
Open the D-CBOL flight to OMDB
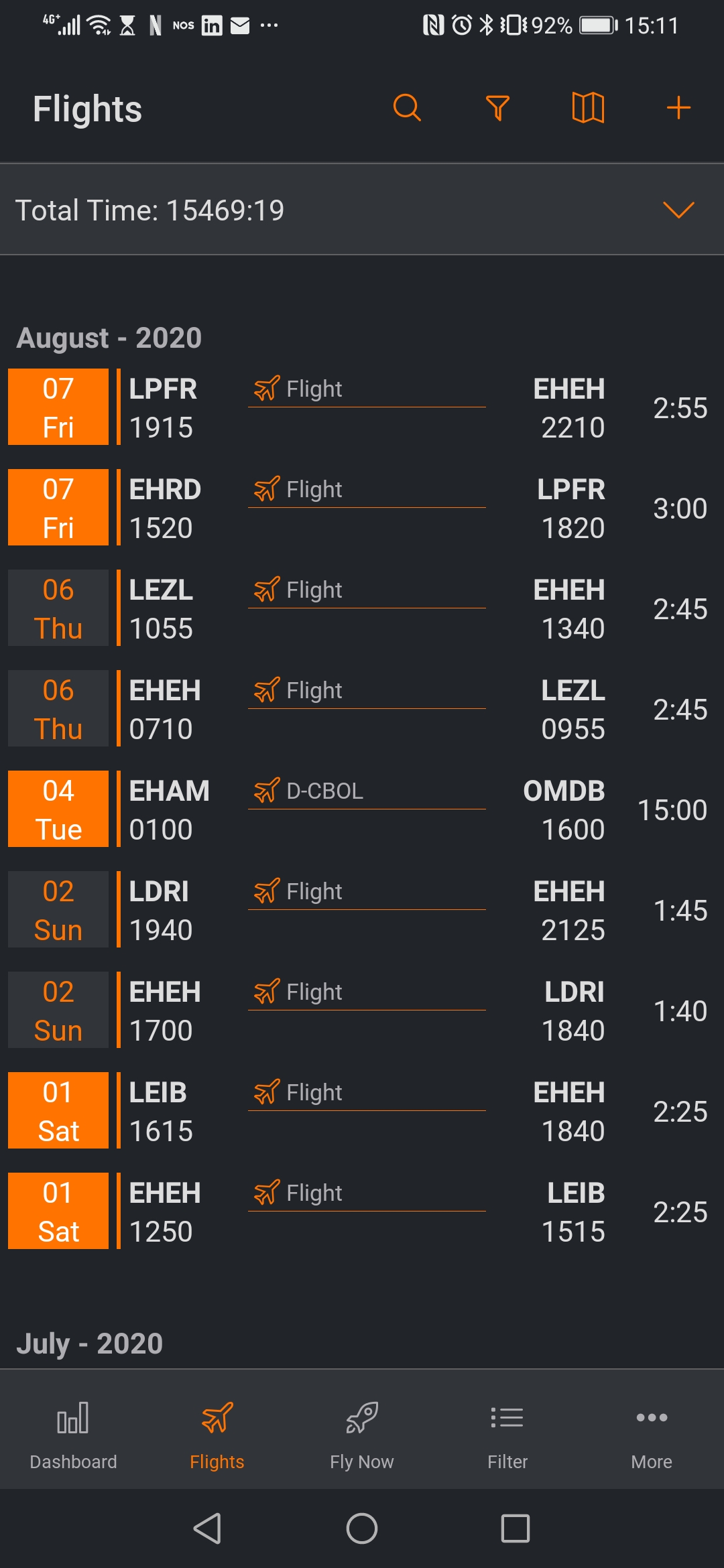pos(366,809)
